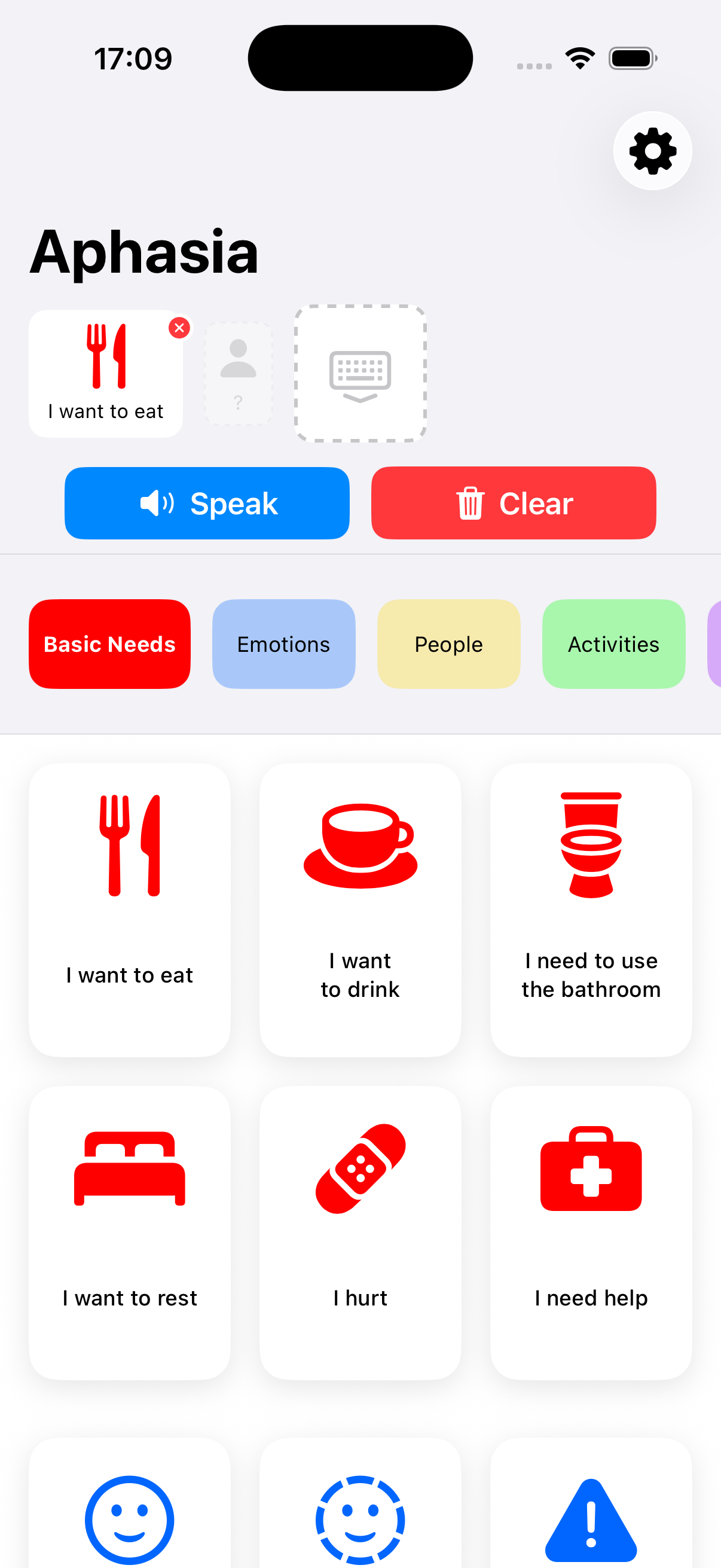Select the 'I want to eat' fork and knife card

tap(130, 907)
